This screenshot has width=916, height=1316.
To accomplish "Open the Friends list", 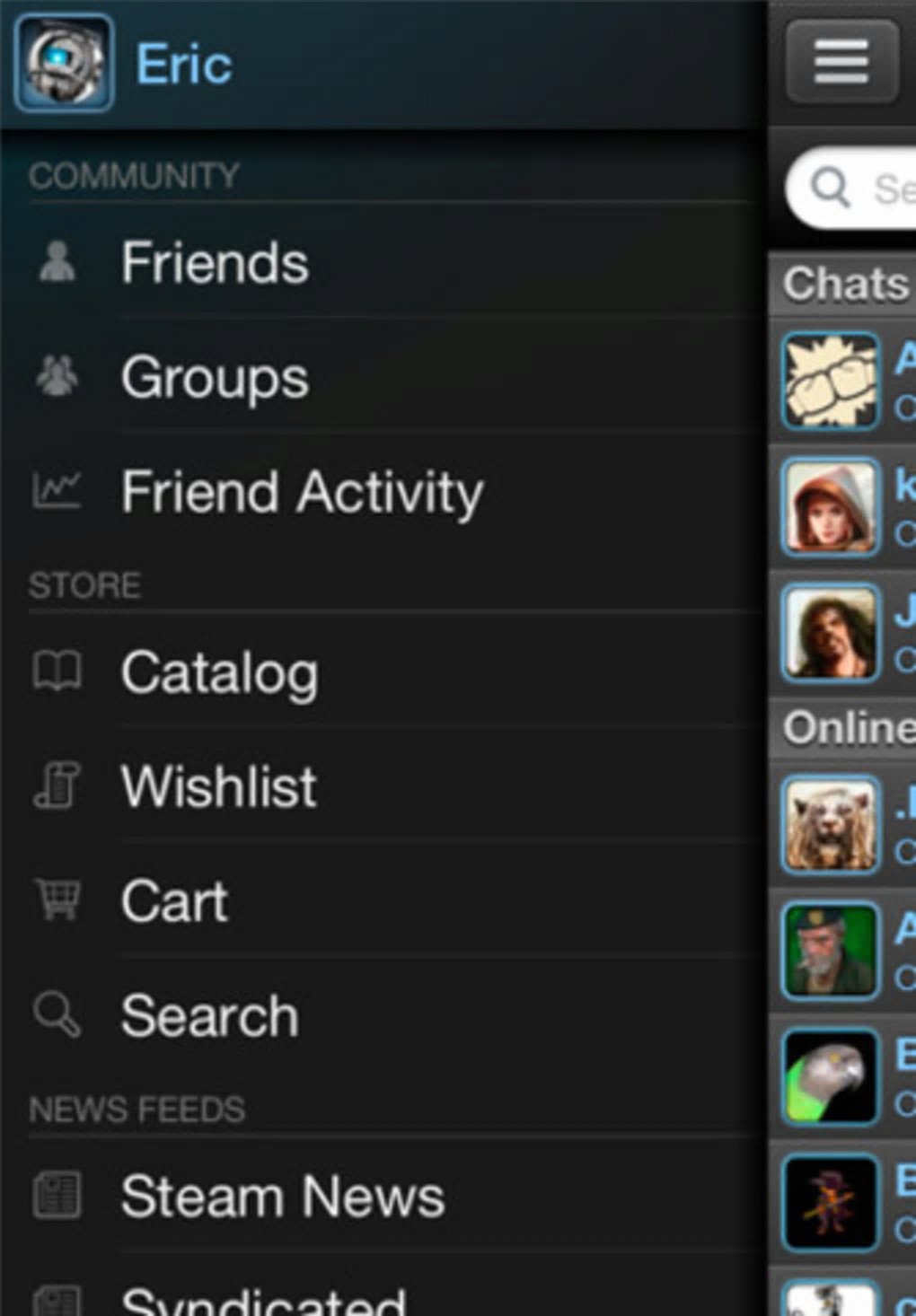I will [216, 262].
